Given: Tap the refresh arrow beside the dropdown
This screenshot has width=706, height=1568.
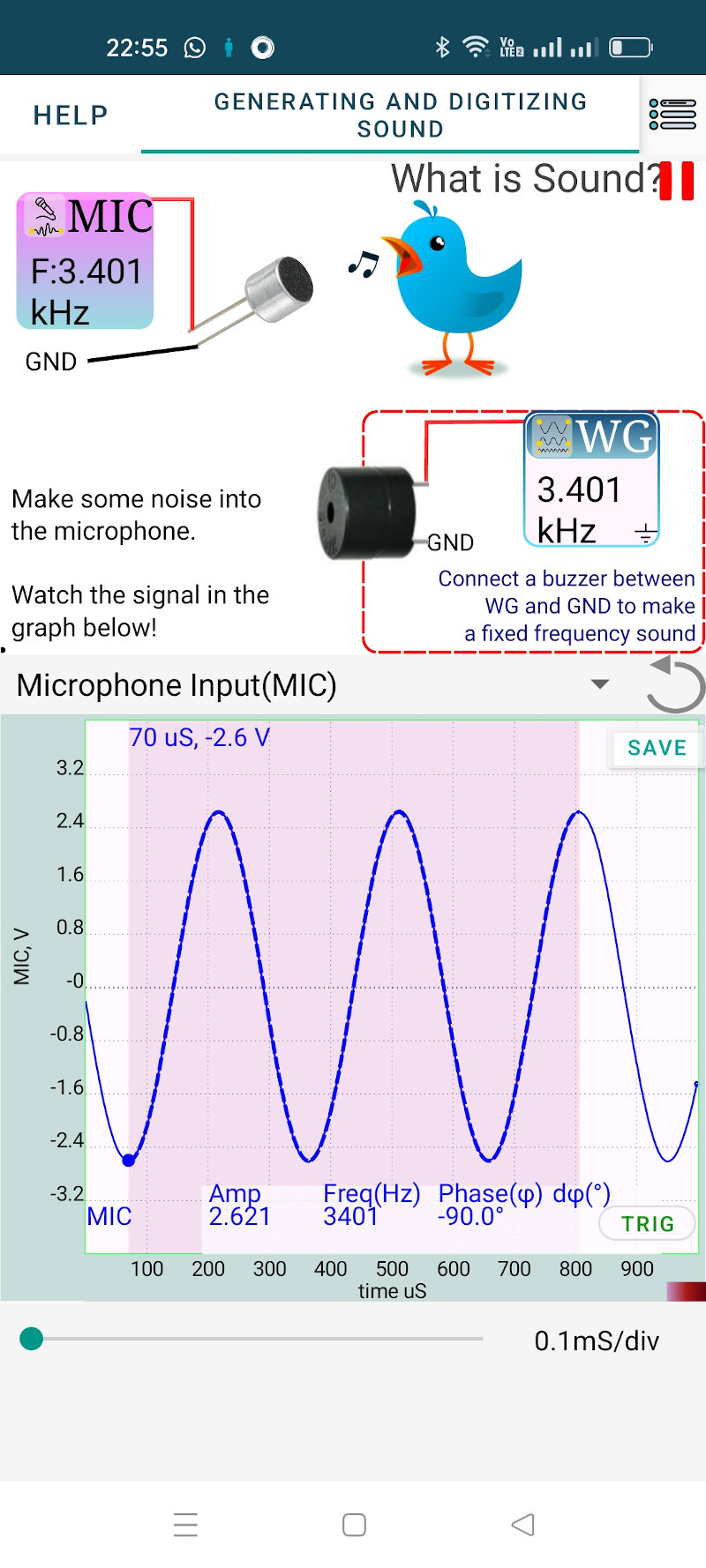Looking at the screenshot, I should pos(675,683).
